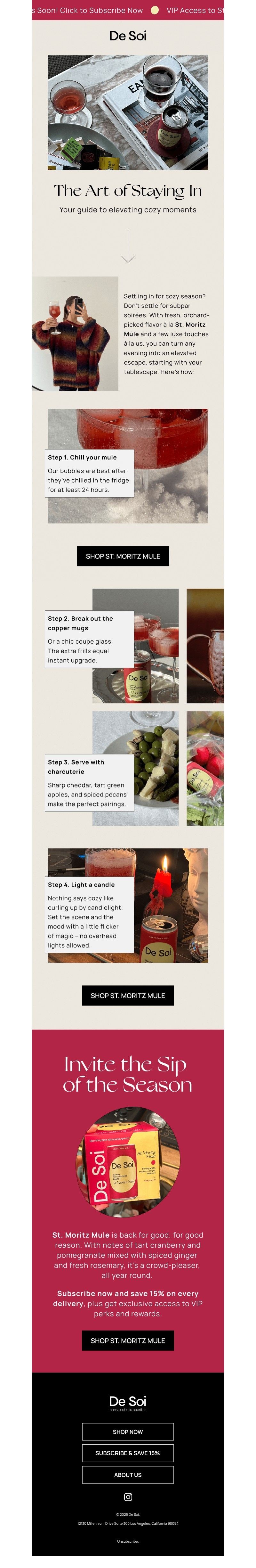Tap Shop St. Moritz Mule below Step 4
The image size is (256, 1568).
[x=128, y=995]
